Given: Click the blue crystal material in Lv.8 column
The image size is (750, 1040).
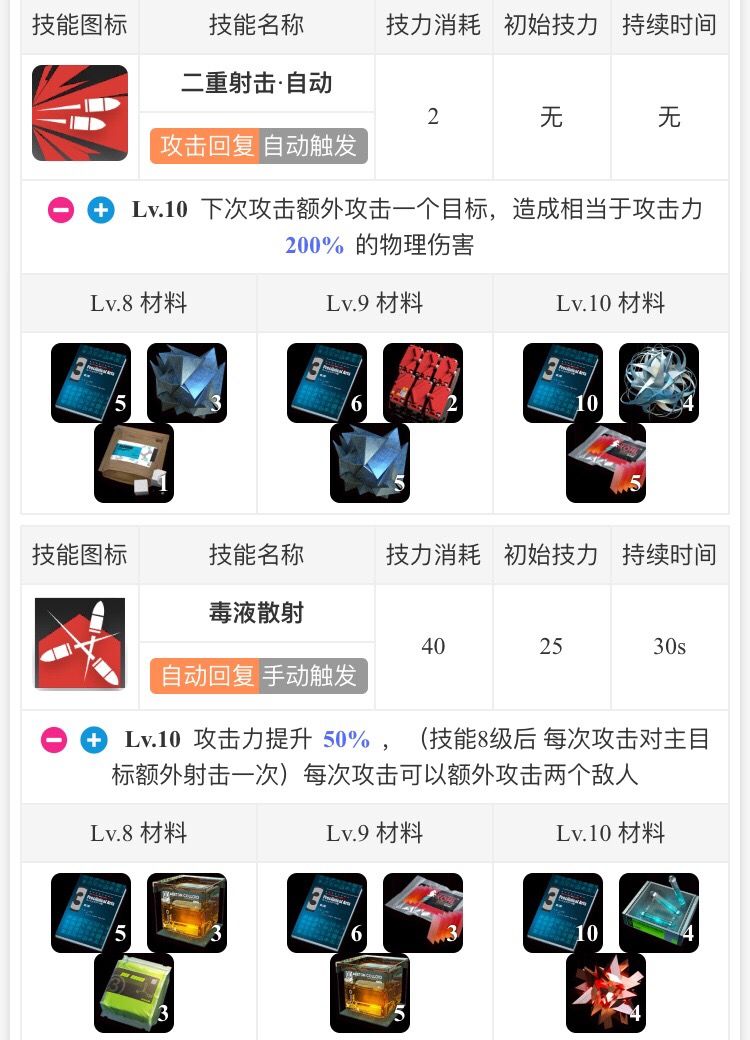Looking at the screenshot, I should point(187,383).
